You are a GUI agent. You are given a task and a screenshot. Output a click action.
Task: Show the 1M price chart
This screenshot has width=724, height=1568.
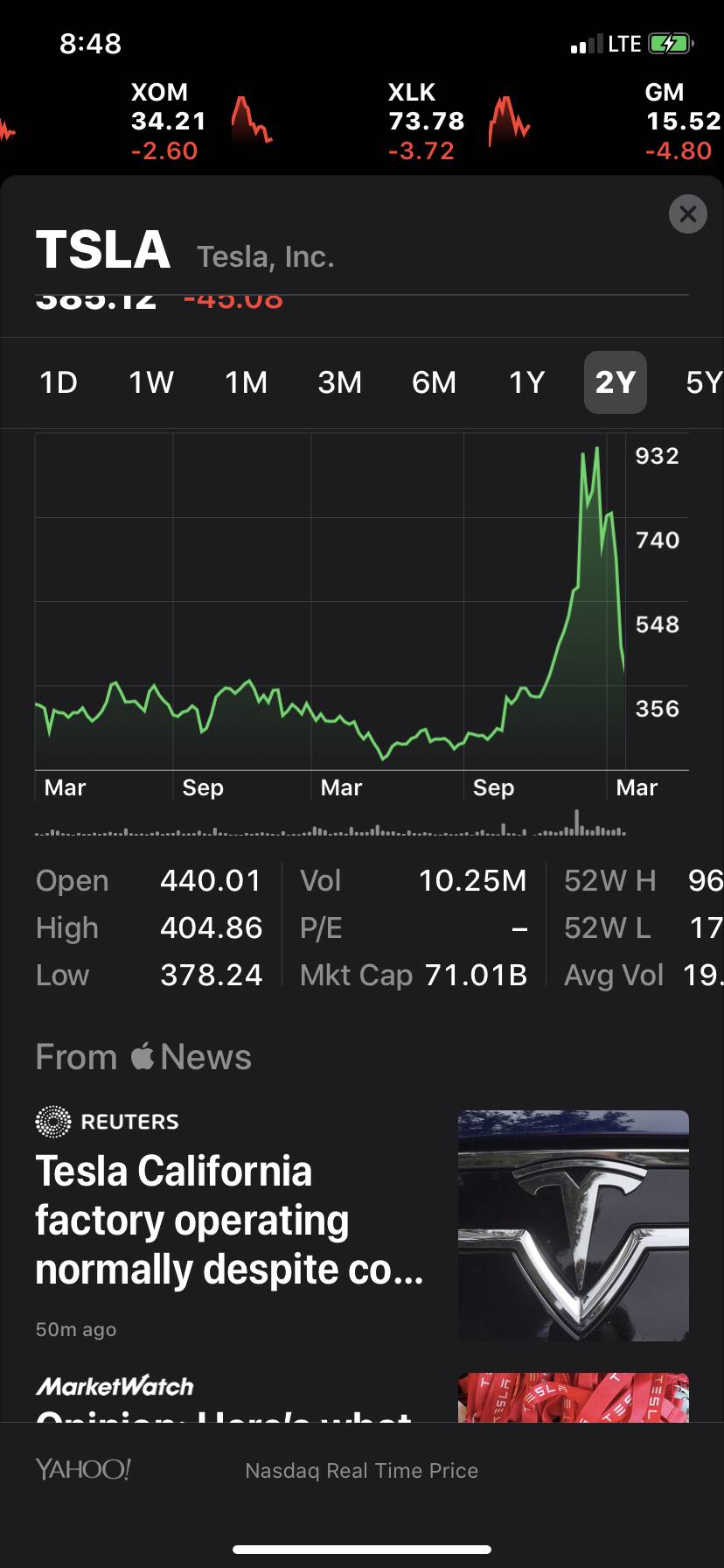click(246, 382)
